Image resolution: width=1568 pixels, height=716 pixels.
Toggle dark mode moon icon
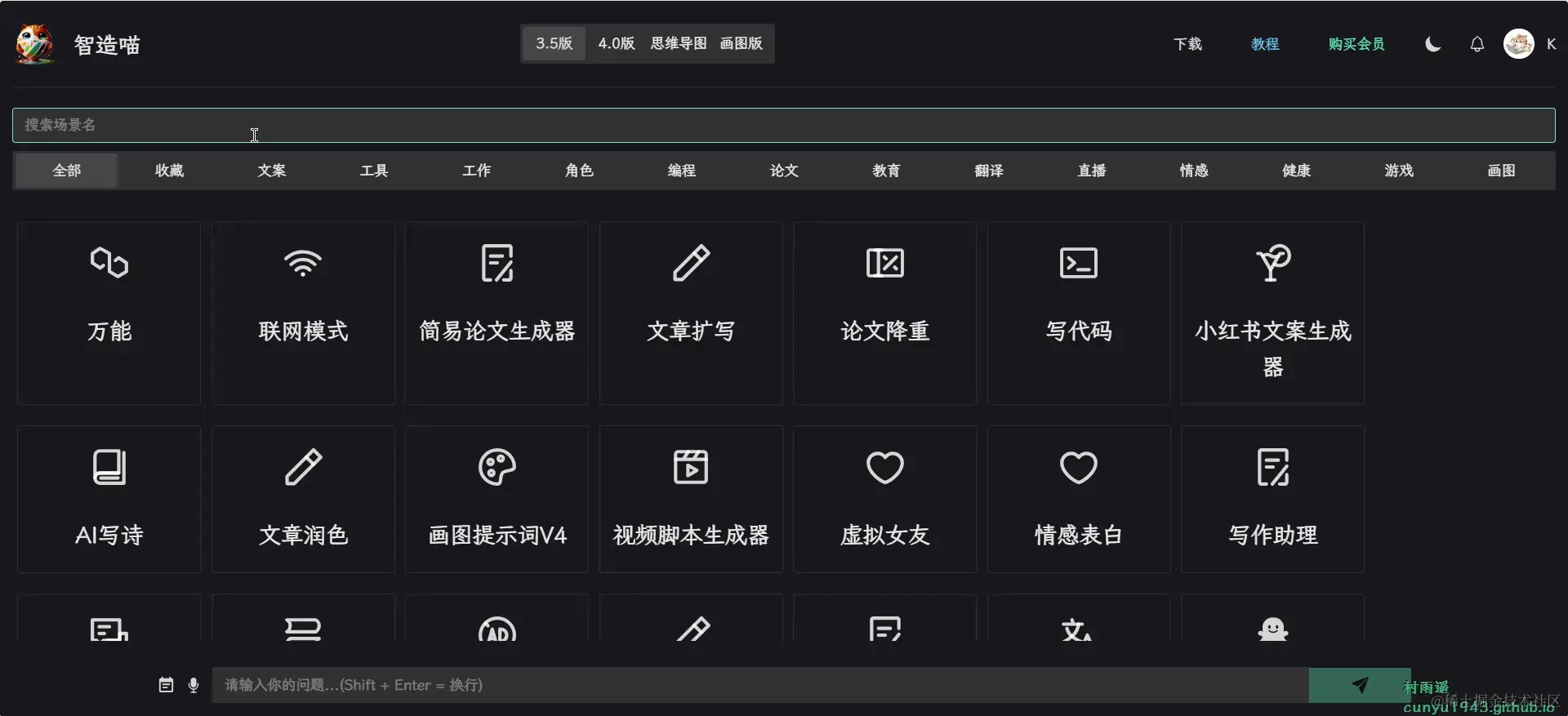tap(1432, 44)
